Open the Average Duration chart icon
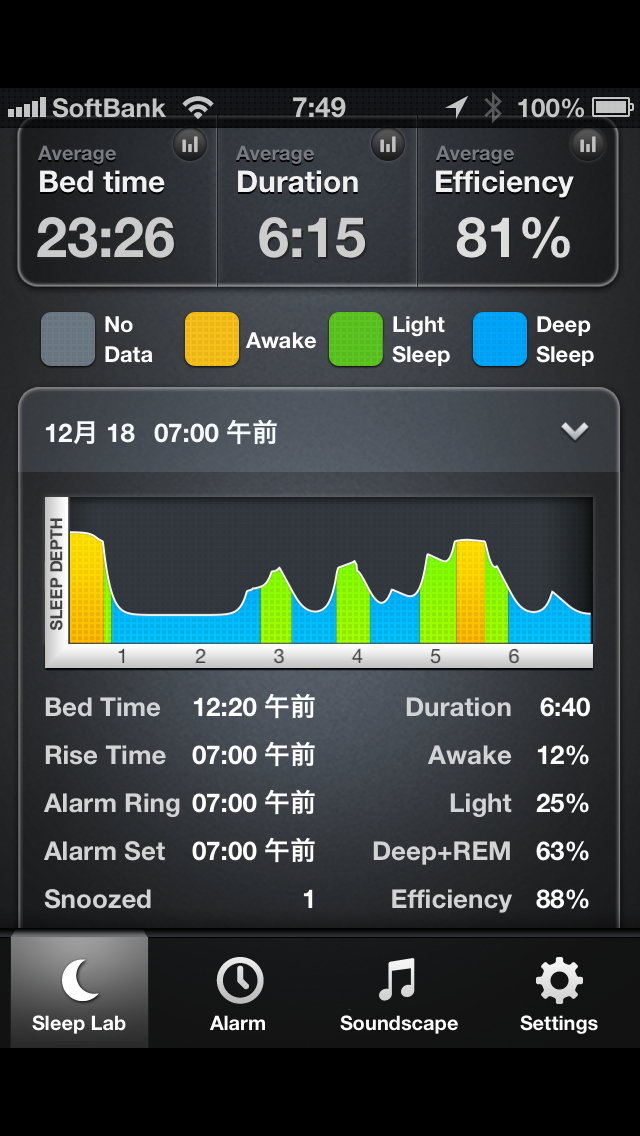Image resolution: width=640 pixels, height=1136 pixels. coord(388,145)
